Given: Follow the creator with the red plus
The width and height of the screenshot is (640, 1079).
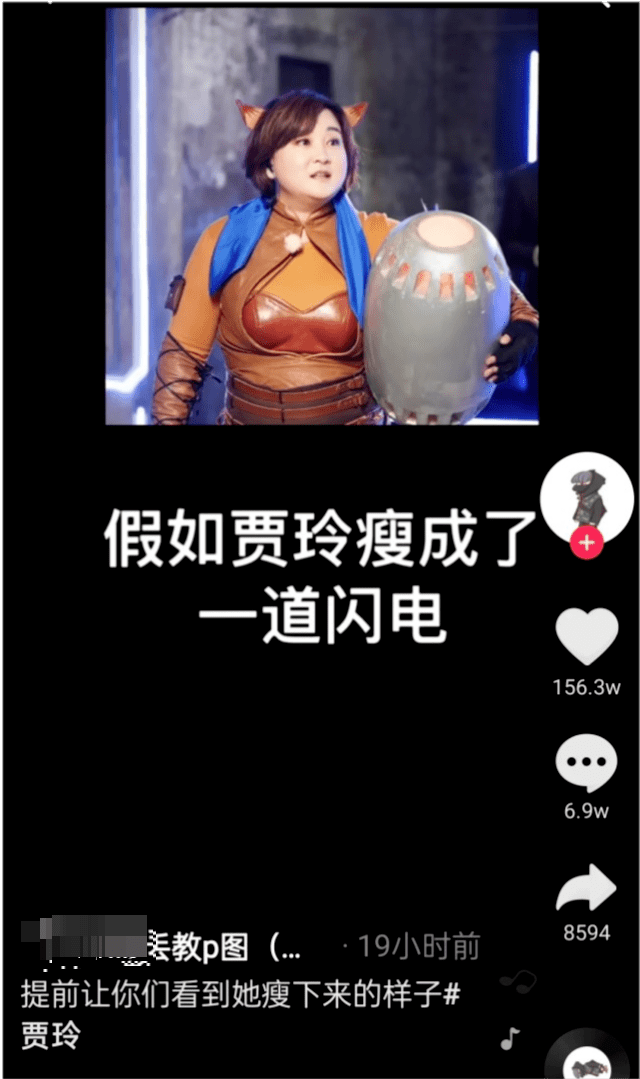Looking at the screenshot, I should pos(586,544).
